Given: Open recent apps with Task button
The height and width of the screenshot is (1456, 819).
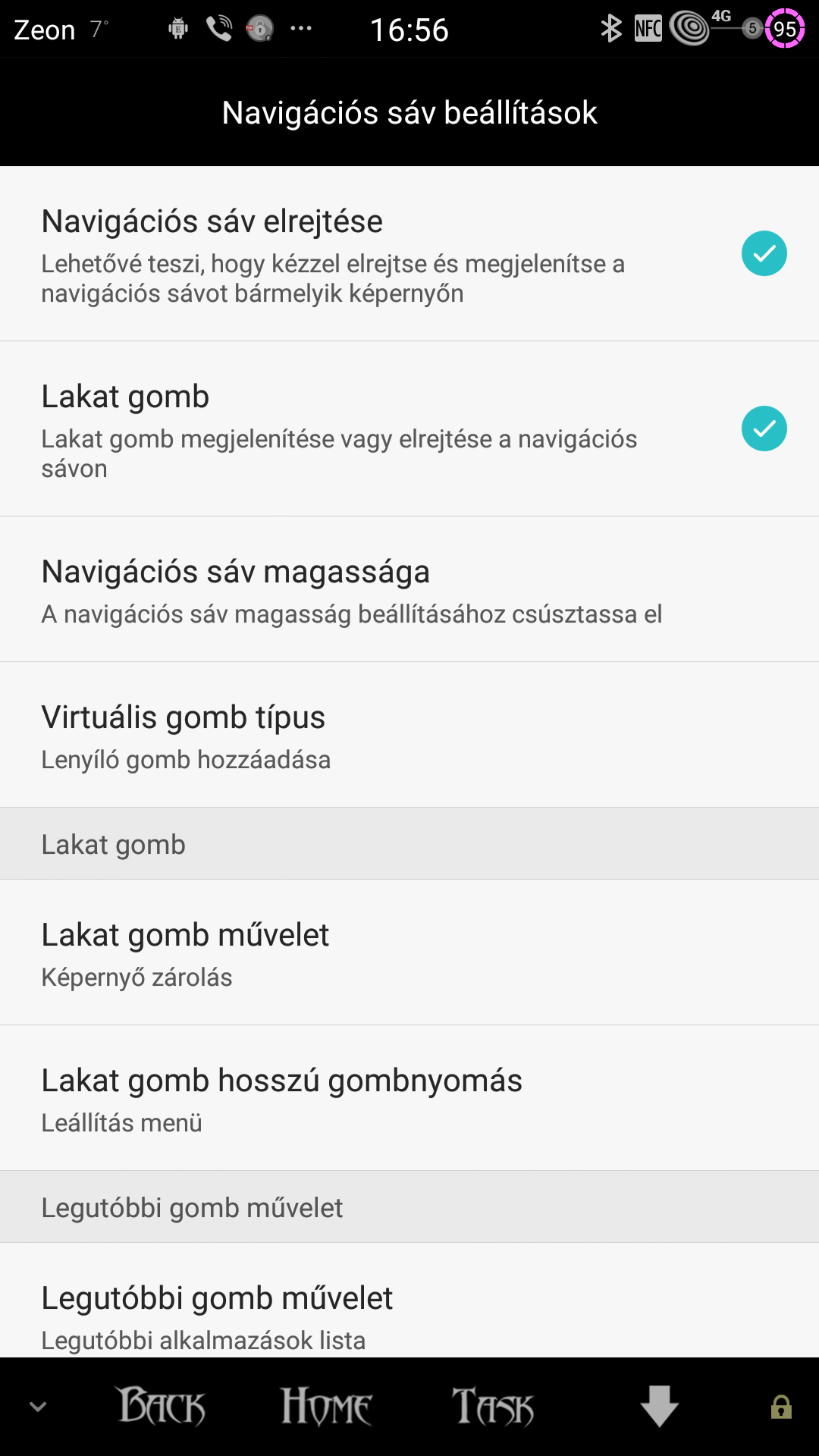Looking at the screenshot, I should click(493, 1407).
